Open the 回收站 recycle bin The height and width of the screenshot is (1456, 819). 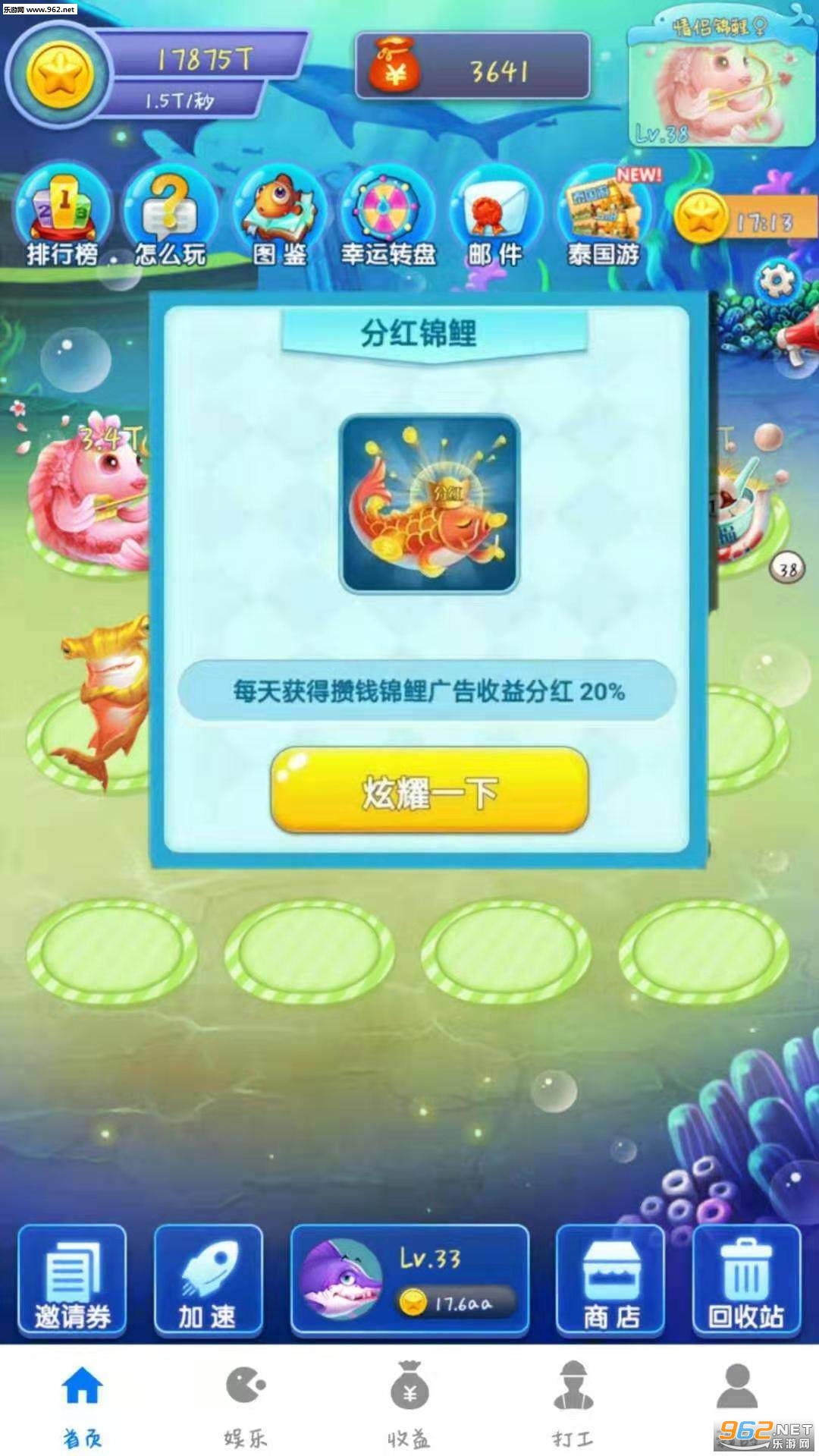746,1281
